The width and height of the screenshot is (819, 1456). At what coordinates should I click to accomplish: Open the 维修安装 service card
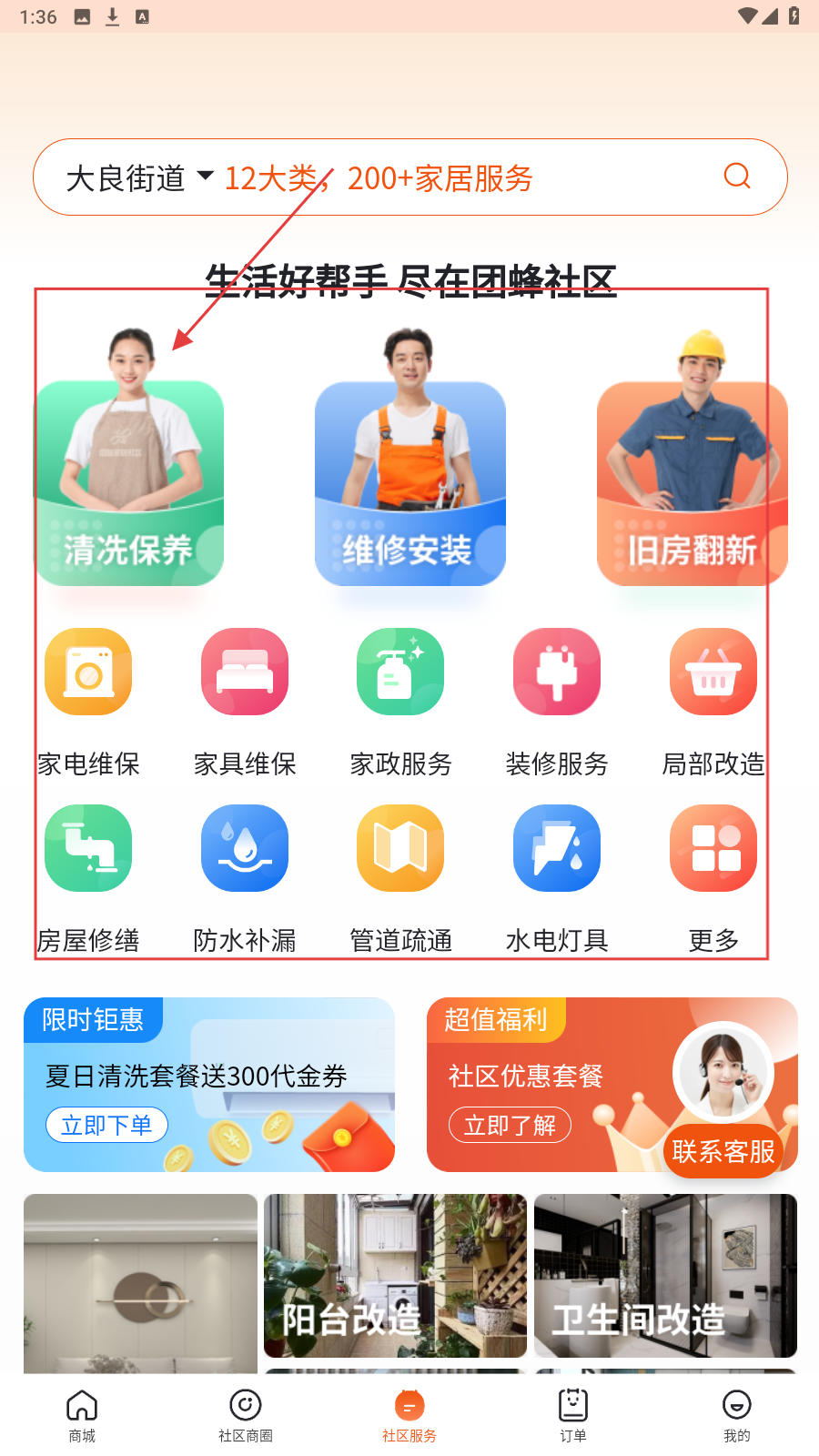pos(409,482)
